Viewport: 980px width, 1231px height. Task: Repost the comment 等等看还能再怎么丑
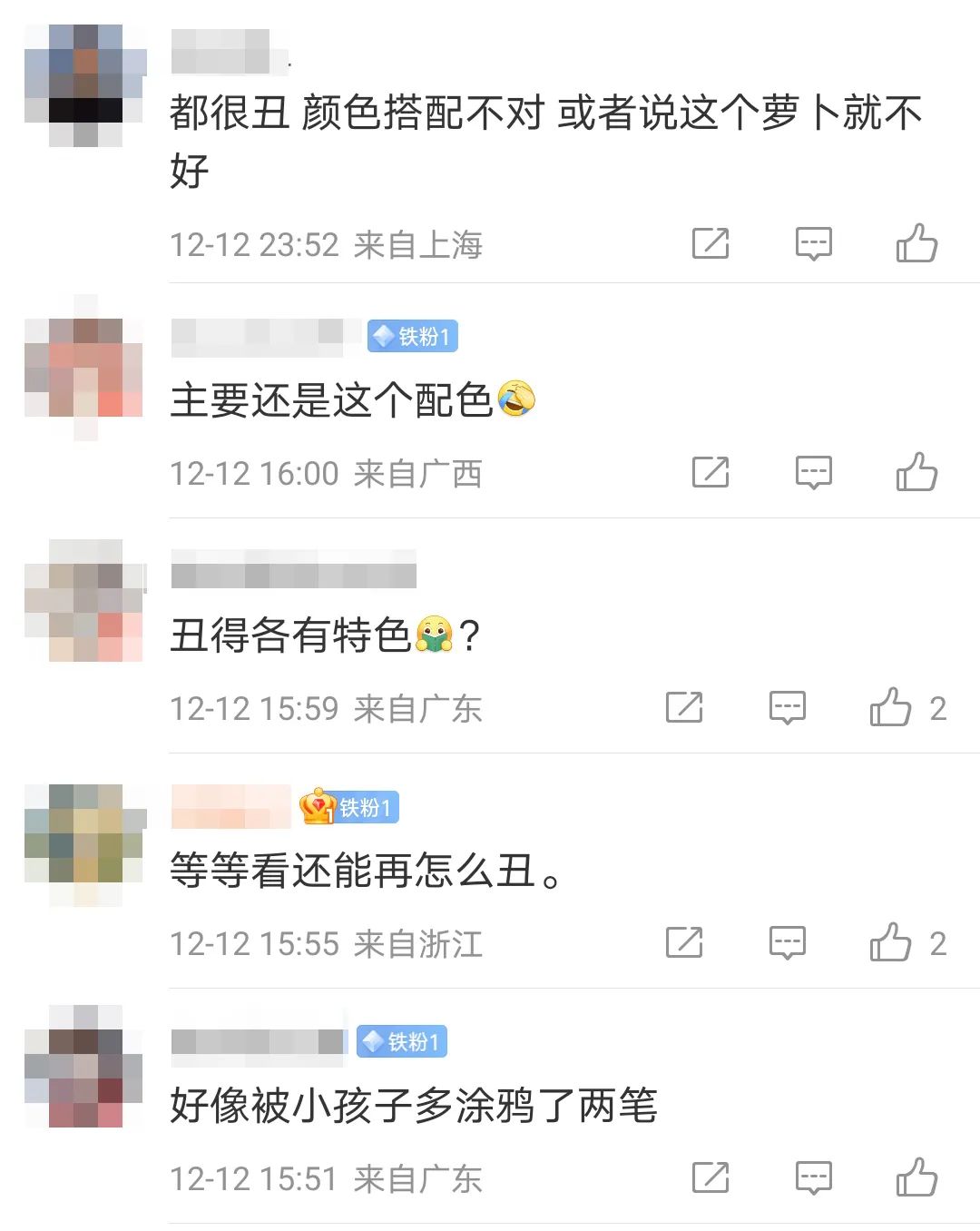(683, 942)
